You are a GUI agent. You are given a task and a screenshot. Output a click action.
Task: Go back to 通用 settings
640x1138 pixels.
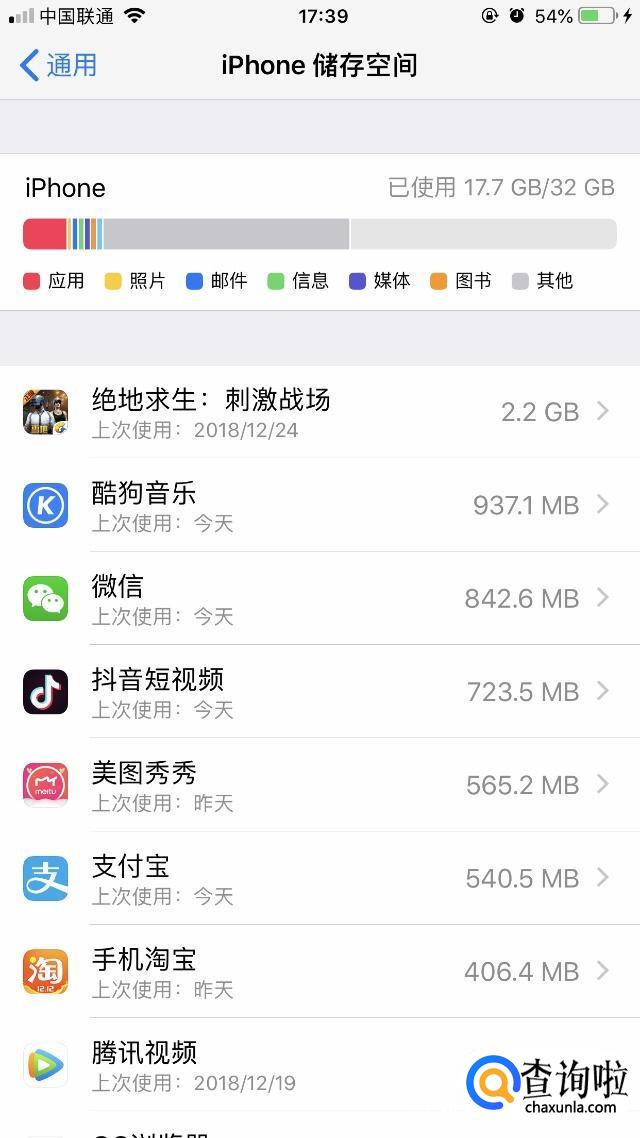(x=59, y=65)
